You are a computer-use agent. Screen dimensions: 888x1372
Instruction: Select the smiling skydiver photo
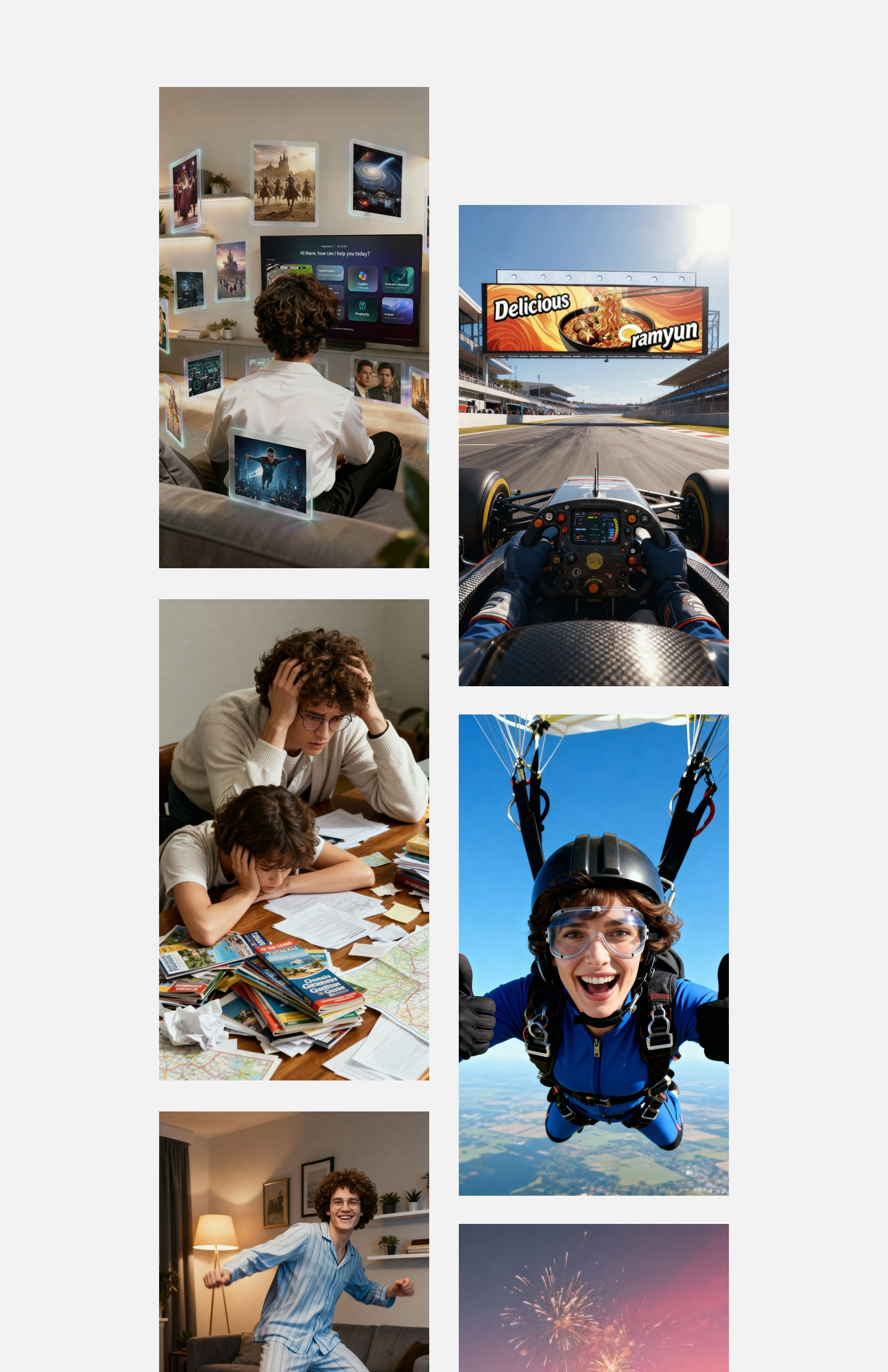point(593,955)
